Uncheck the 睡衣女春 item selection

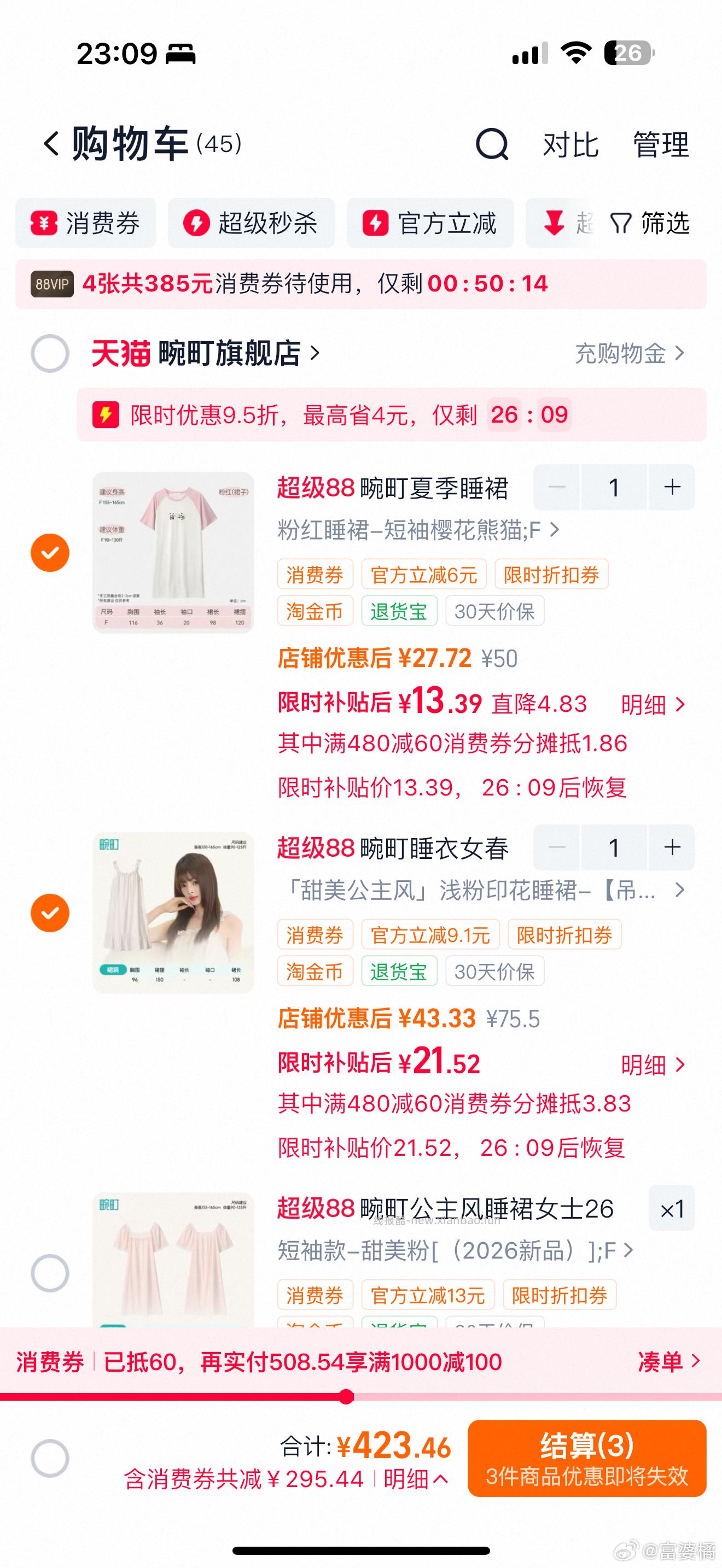point(50,912)
